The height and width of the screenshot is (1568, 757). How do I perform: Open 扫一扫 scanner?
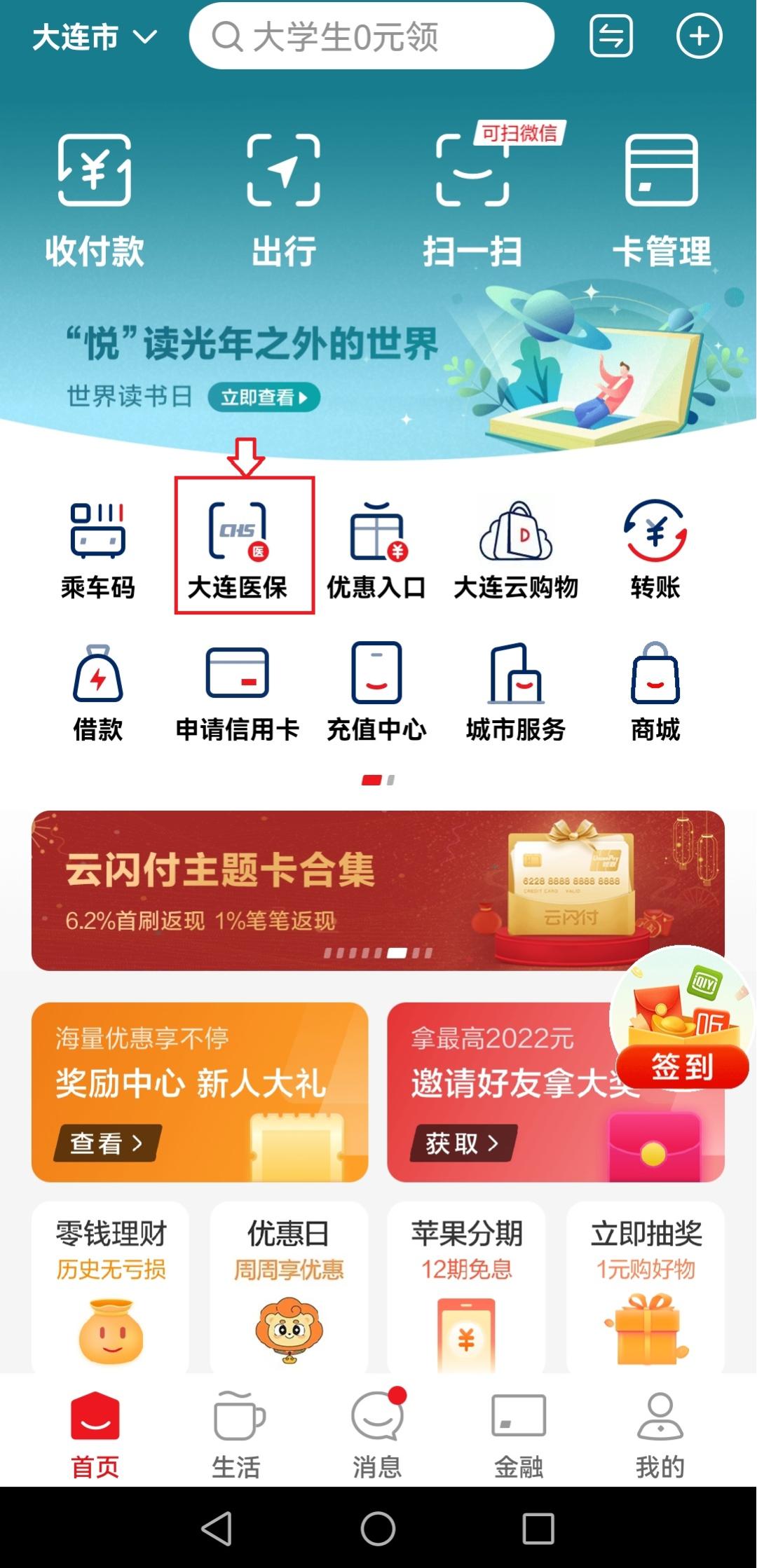[473, 201]
